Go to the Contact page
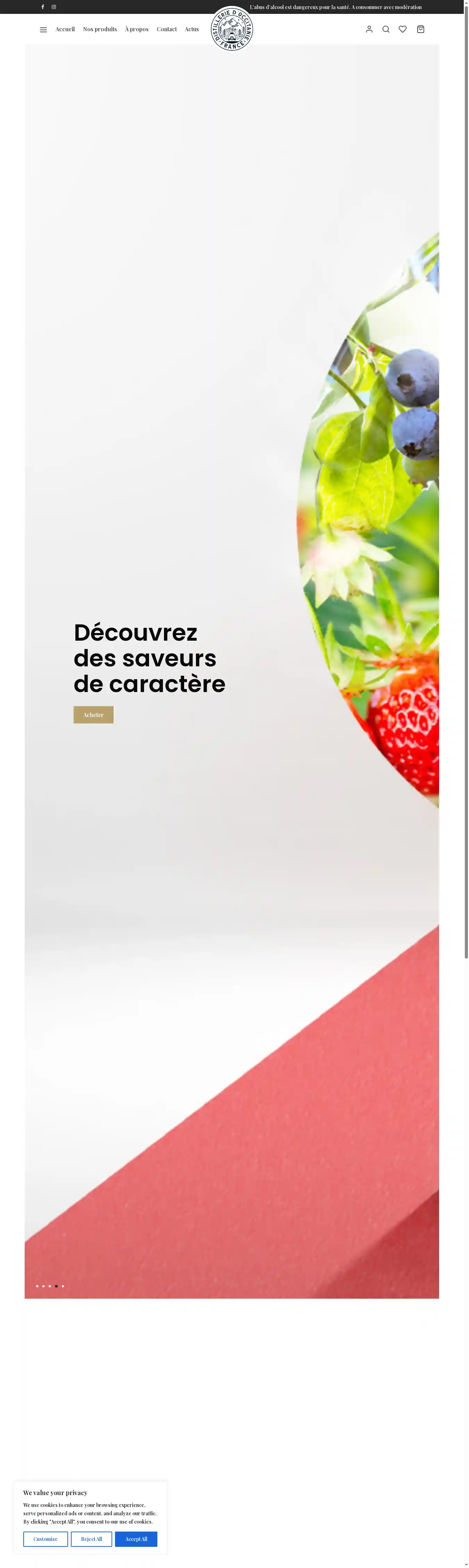This screenshot has width=469, height=1568. [x=166, y=29]
